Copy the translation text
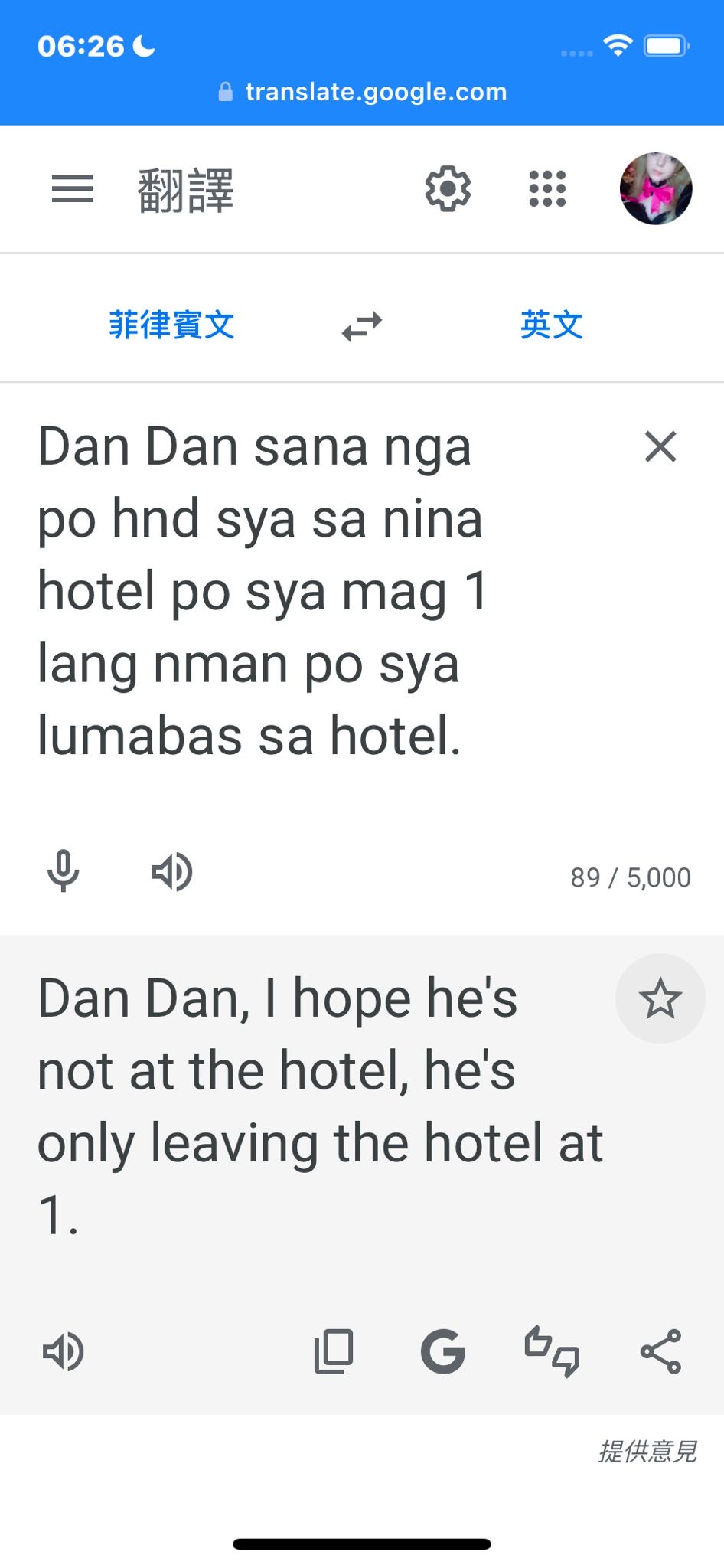Screen dimensions: 724x1568 click(x=334, y=1352)
